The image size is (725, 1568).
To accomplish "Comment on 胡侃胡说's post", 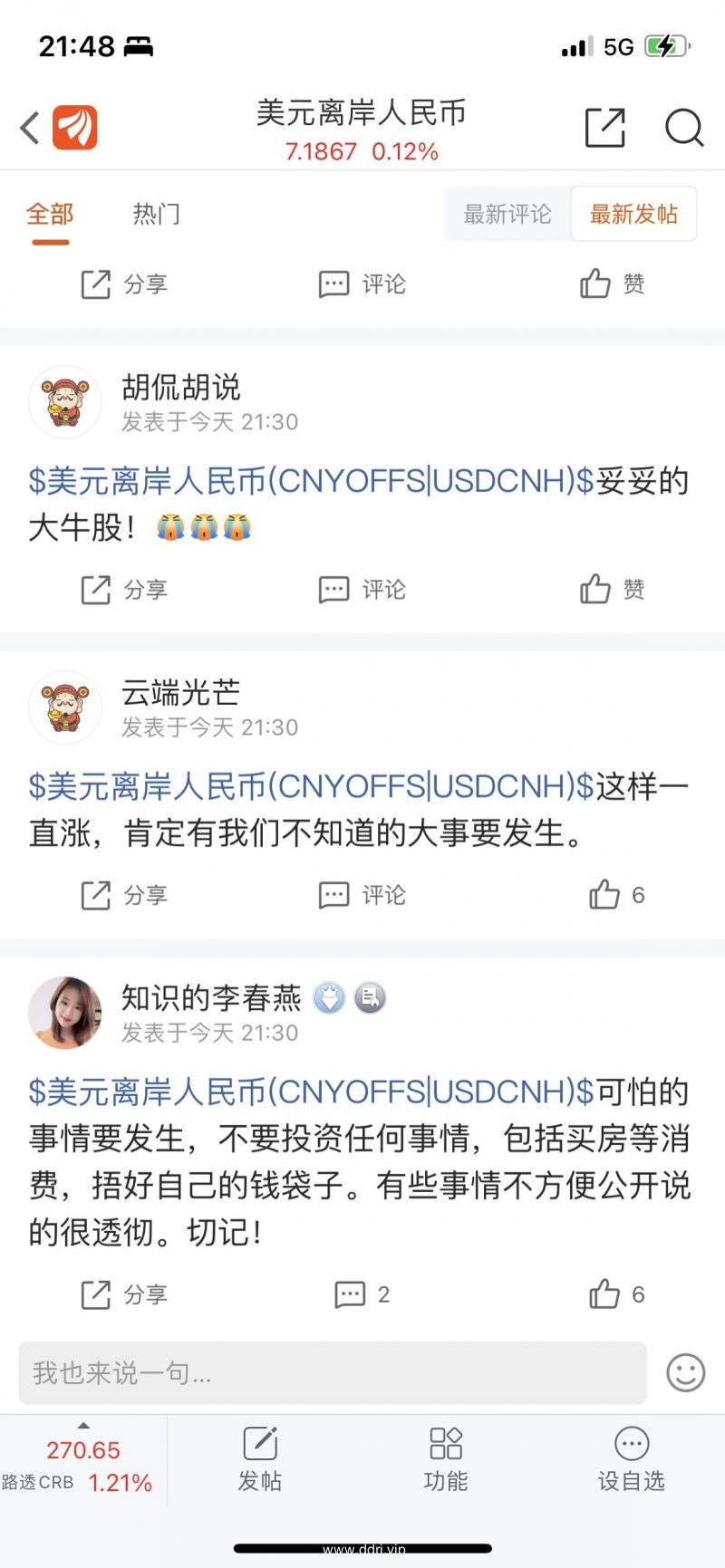I will [362, 590].
